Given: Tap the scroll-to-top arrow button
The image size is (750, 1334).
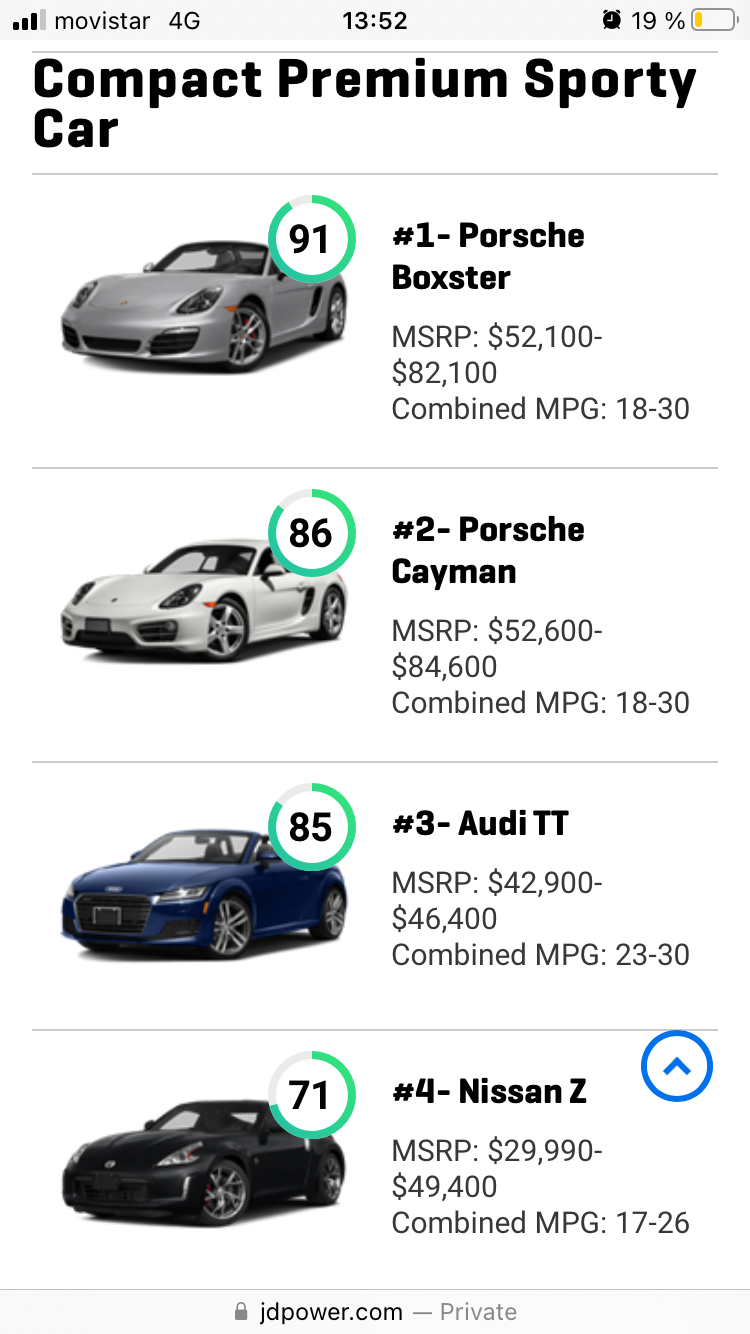Looking at the screenshot, I should click(677, 1066).
